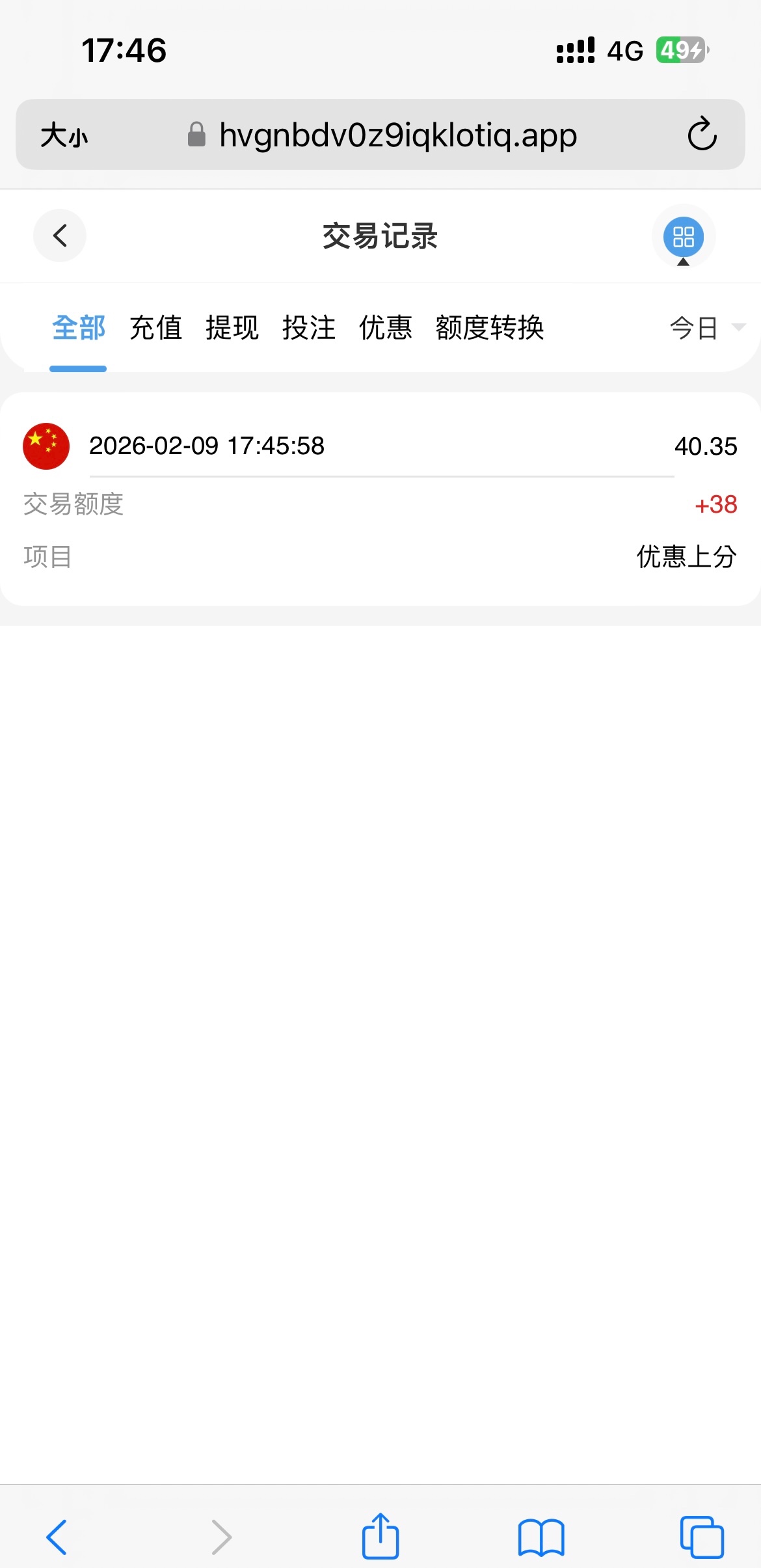761x1568 pixels.
Task: Open Safari bookmarks
Action: point(541,1537)
